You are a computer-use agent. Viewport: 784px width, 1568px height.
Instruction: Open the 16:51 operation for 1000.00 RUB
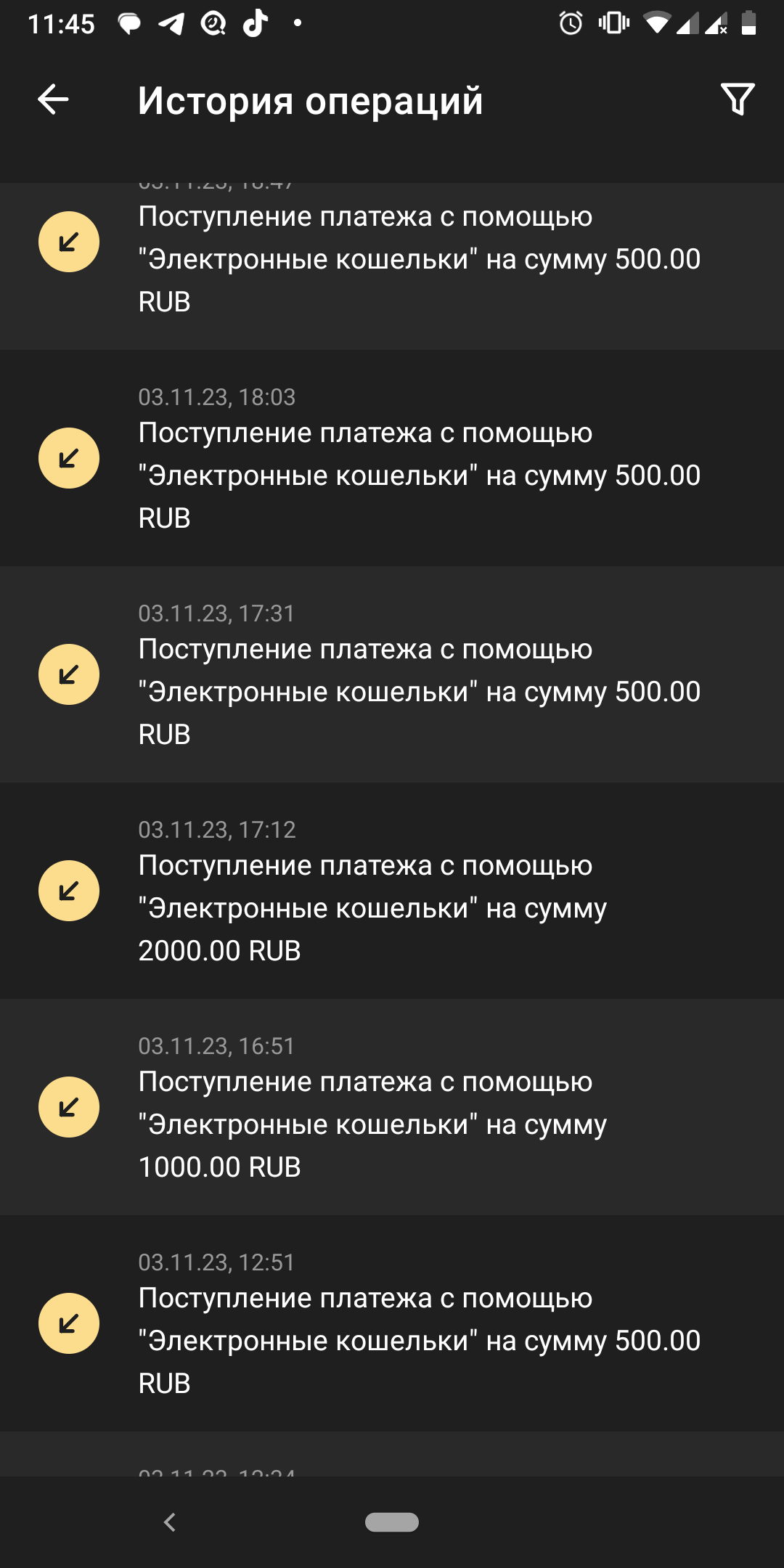(x=392, y=1108)
